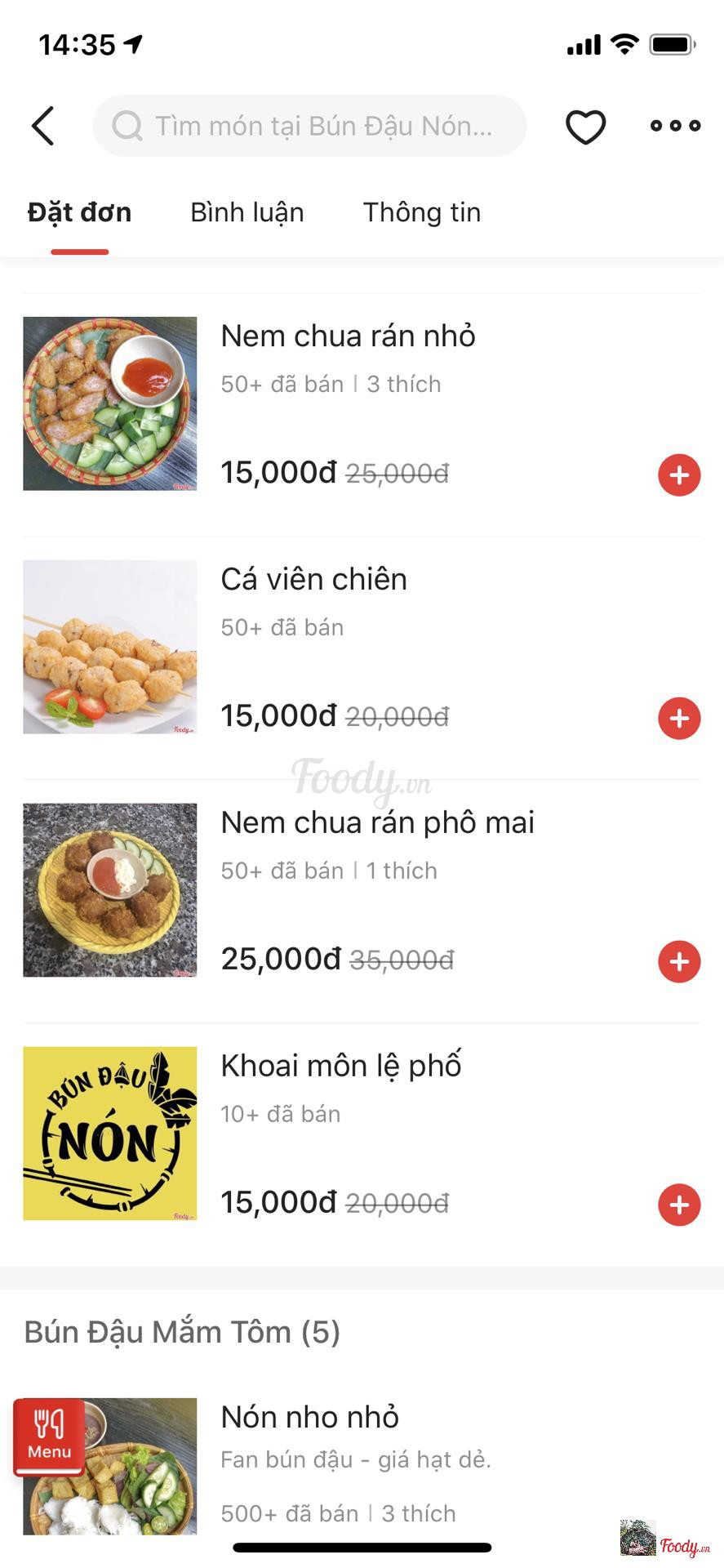Favorite this restaurant with the heart icon
Screen dimensions: 724x1568
pyautogui.click(x=585, y=127)
